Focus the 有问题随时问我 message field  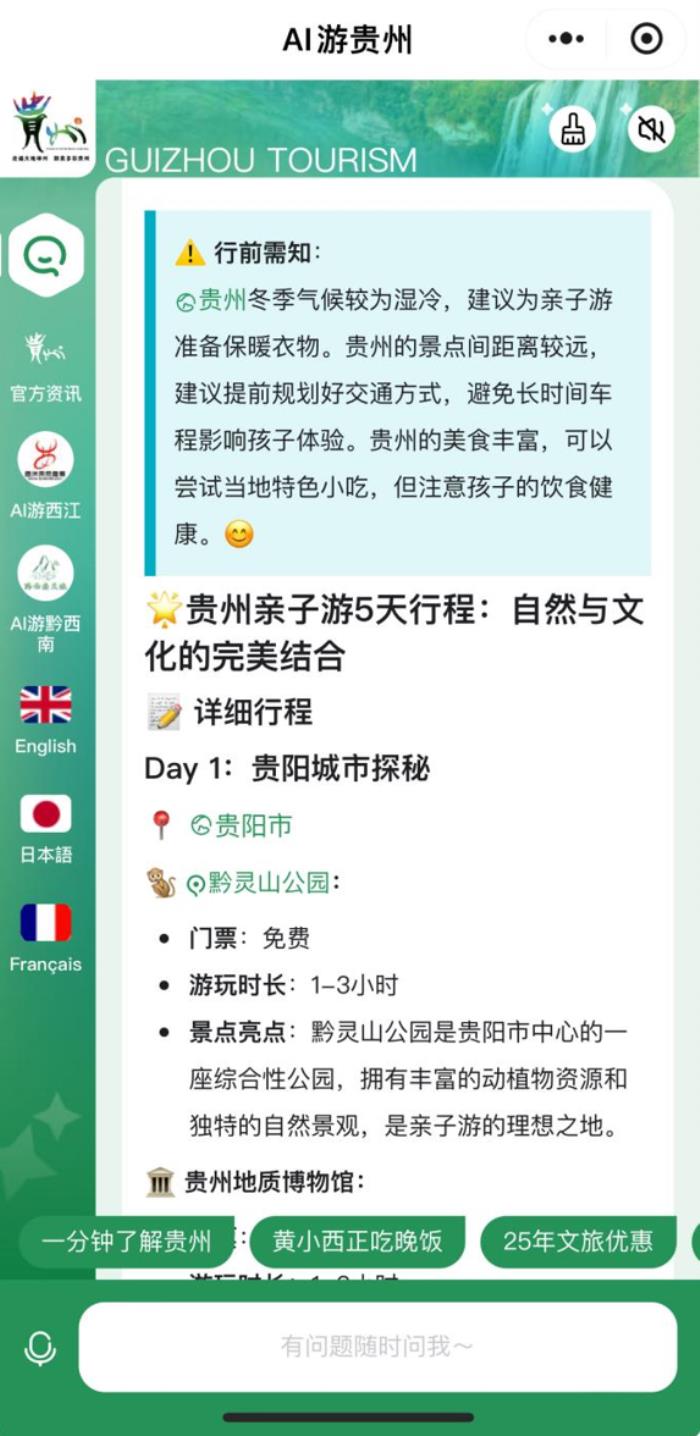tap(378, 1347)
